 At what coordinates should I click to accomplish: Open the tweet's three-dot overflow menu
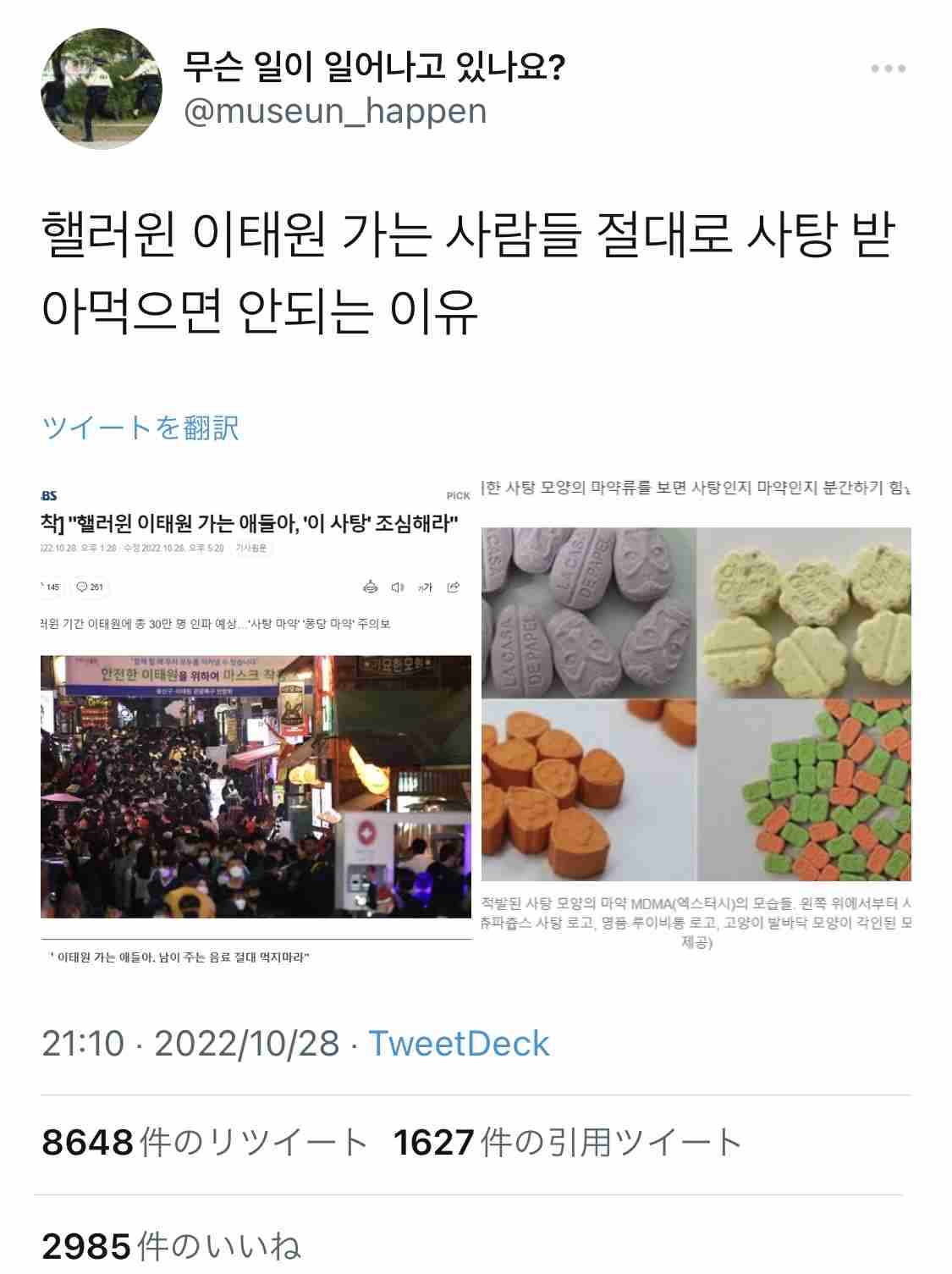pyautogui.click(x=888, y=69)
